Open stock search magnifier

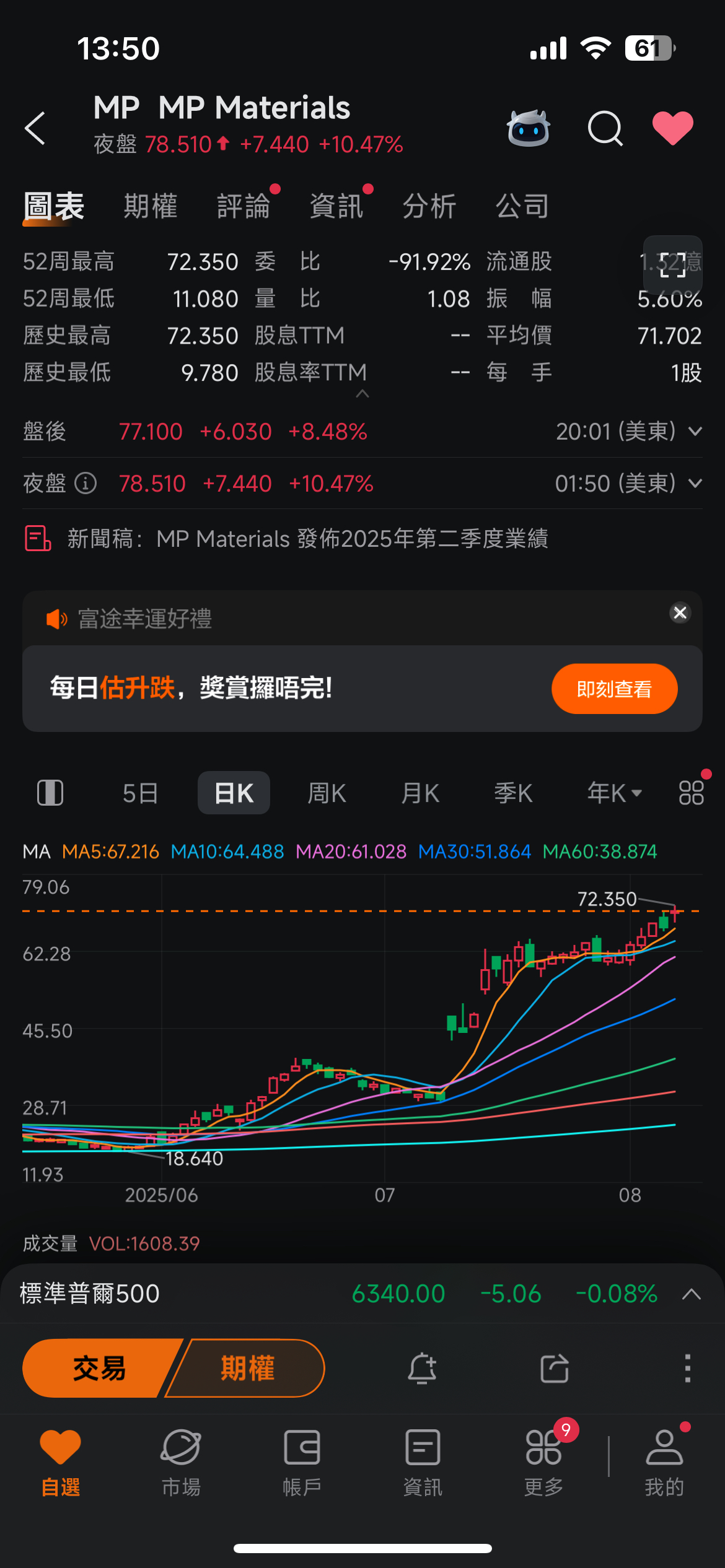[605, 128]
